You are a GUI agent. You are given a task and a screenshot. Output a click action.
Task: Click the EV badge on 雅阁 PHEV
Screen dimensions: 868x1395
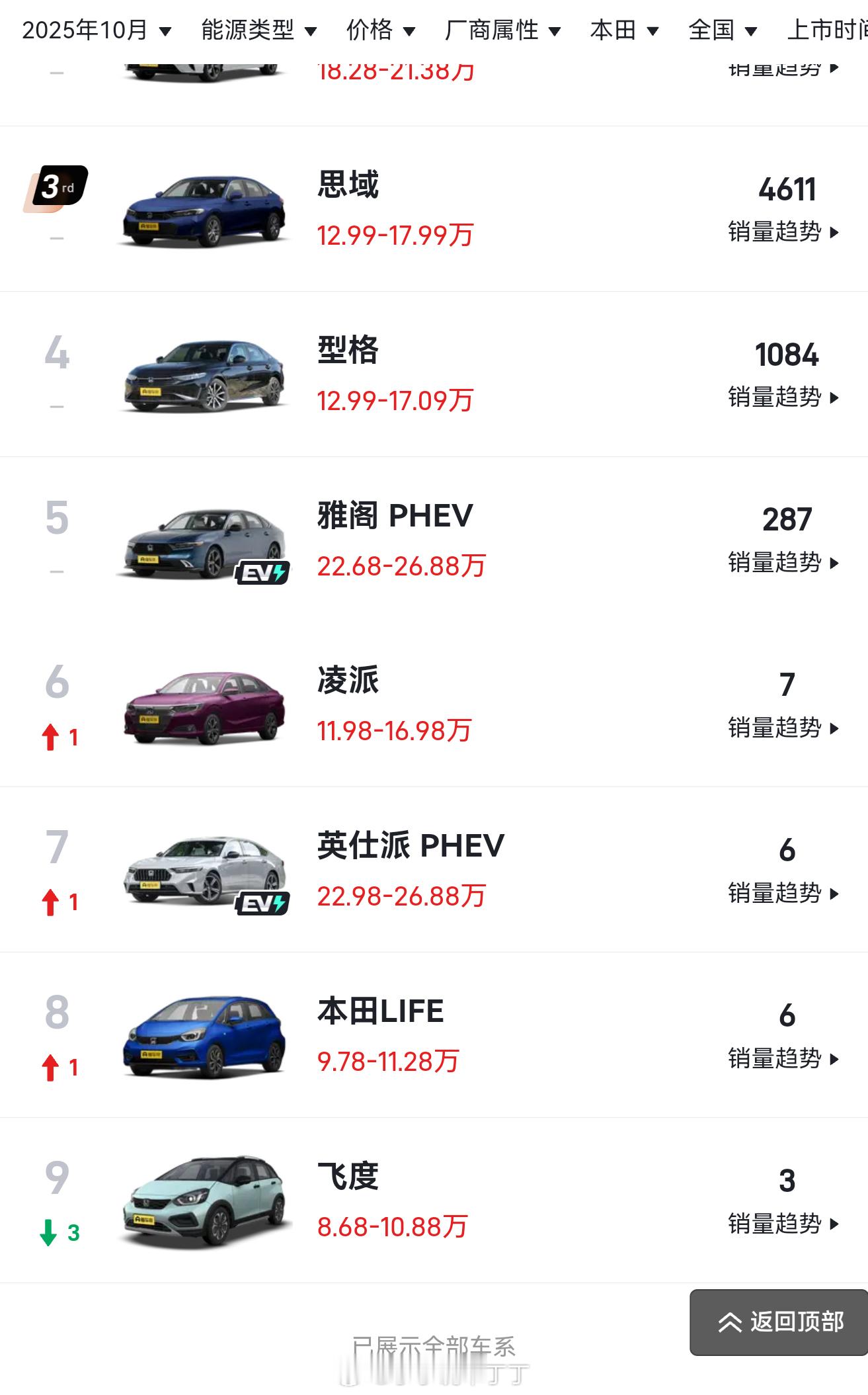[x=264, y=574]
